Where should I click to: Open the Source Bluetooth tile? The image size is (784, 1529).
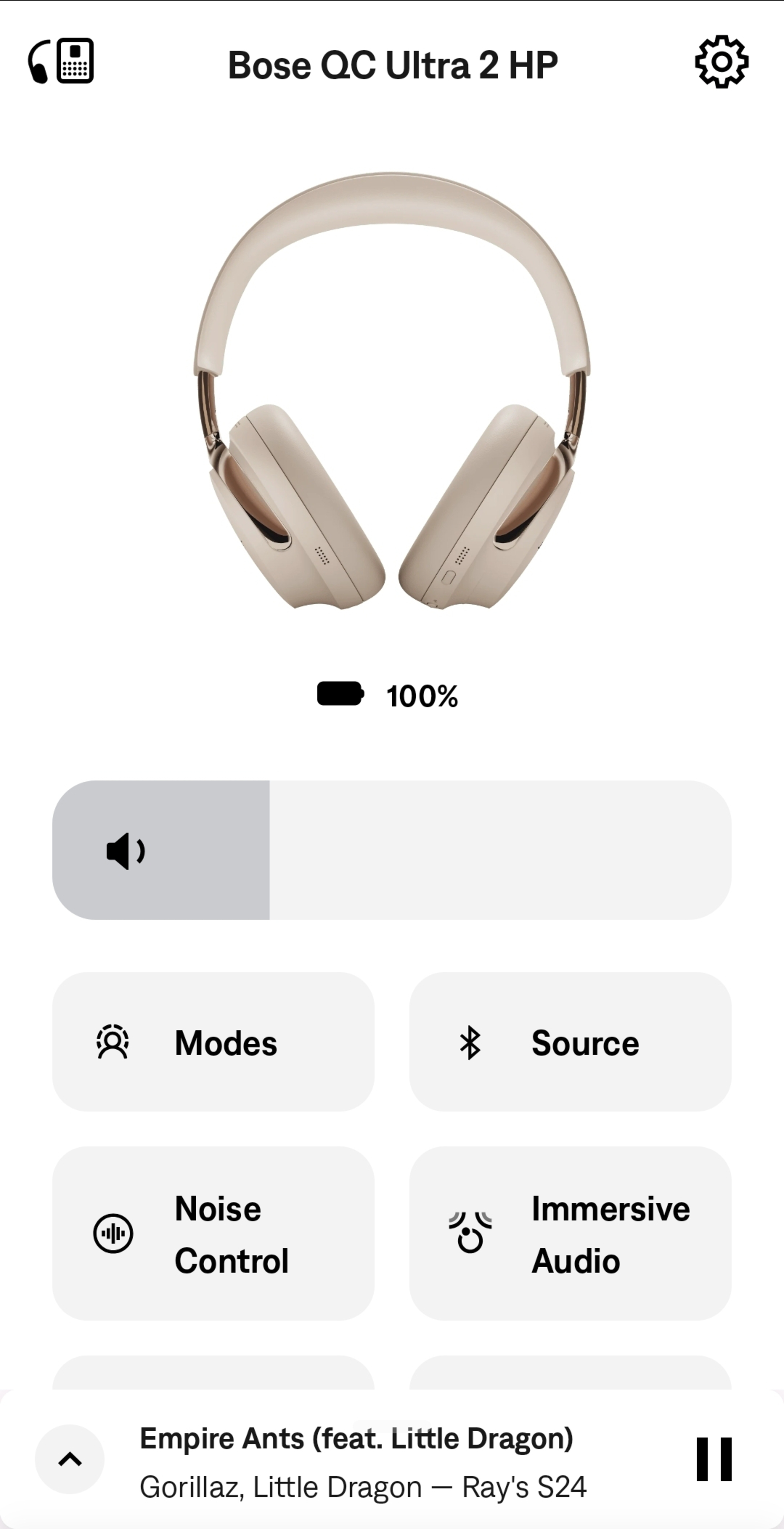[570, 1042]
